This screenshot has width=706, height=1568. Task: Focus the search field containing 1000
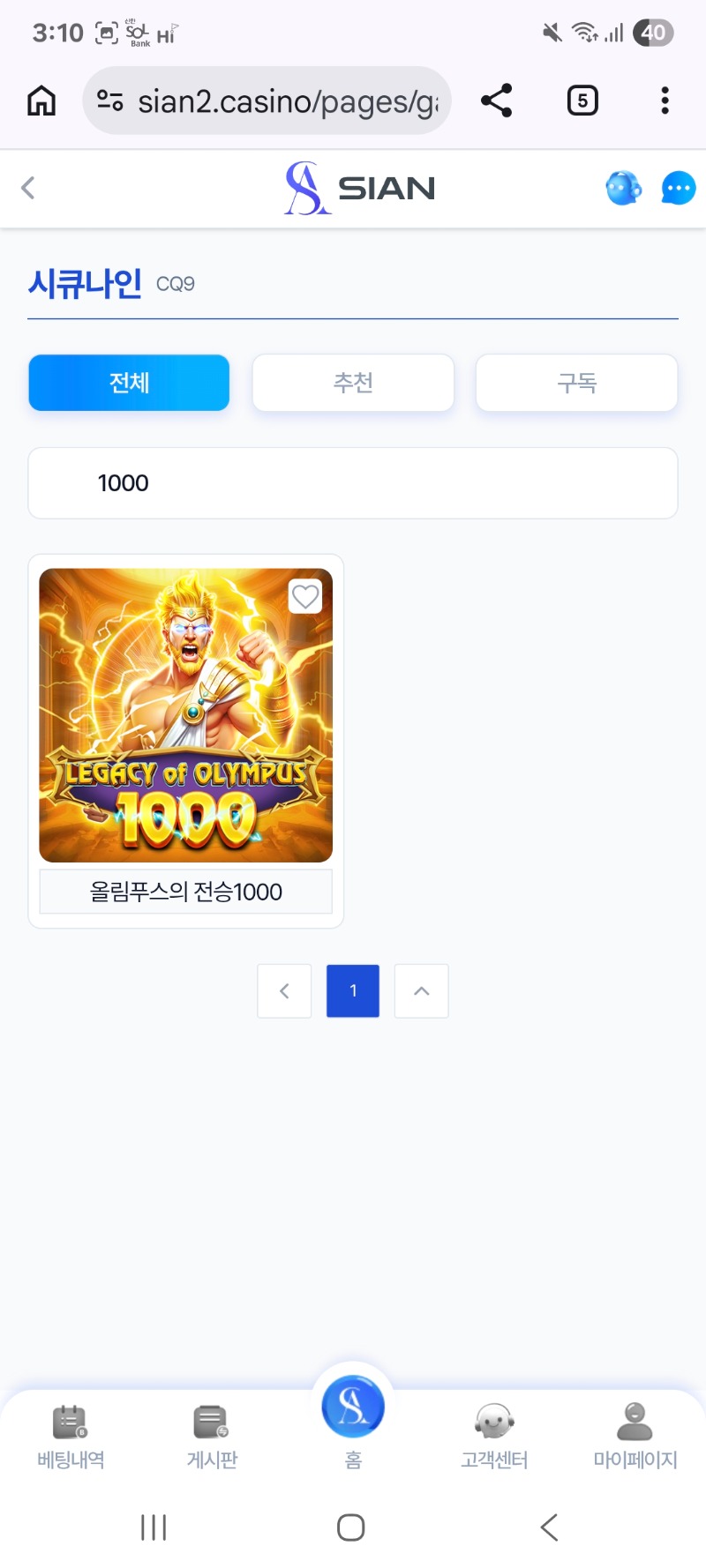(x=353, y=483)
